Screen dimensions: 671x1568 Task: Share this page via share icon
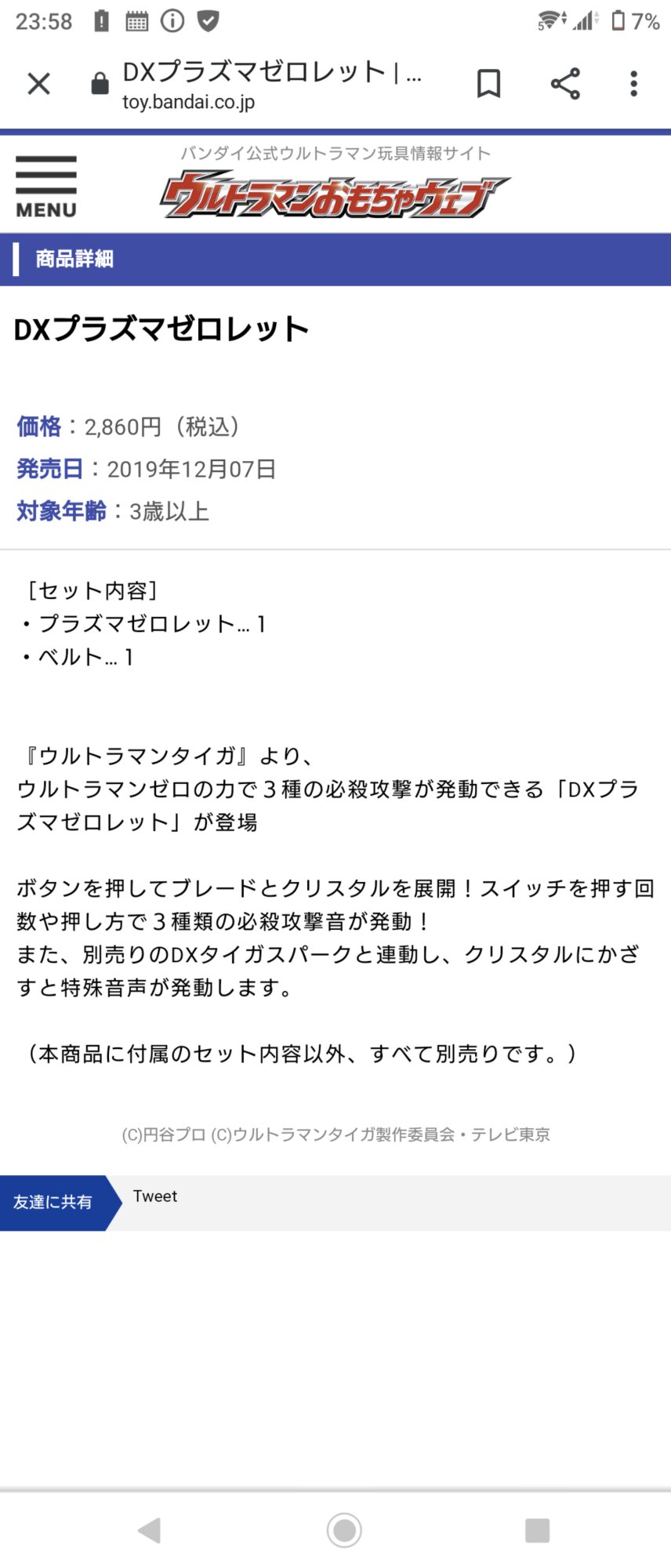click(x=564, y=84)
